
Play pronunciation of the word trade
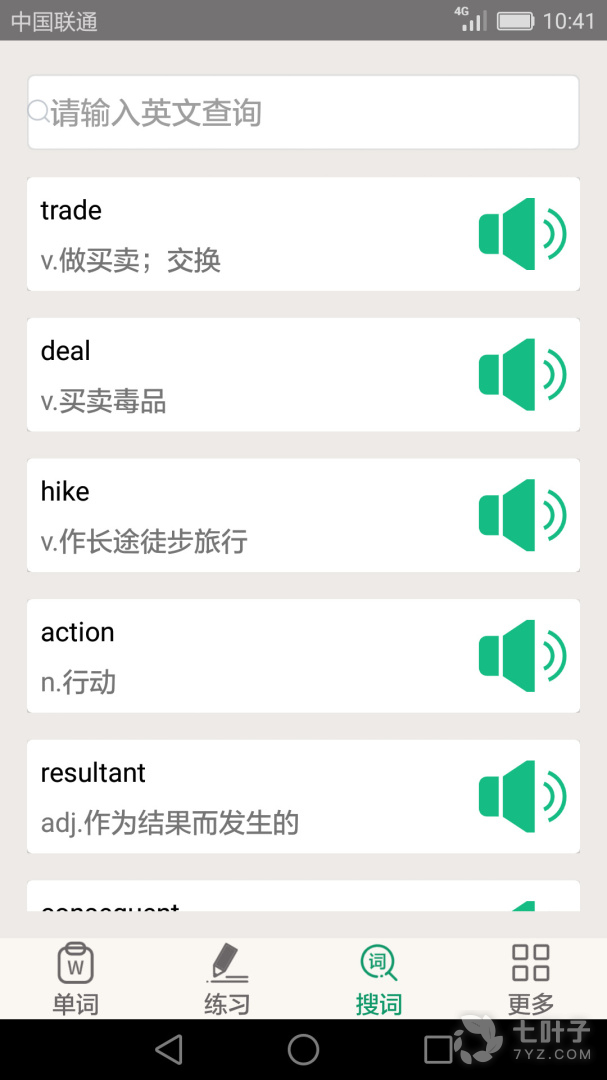pyautogui.click(x=523, y=234)
